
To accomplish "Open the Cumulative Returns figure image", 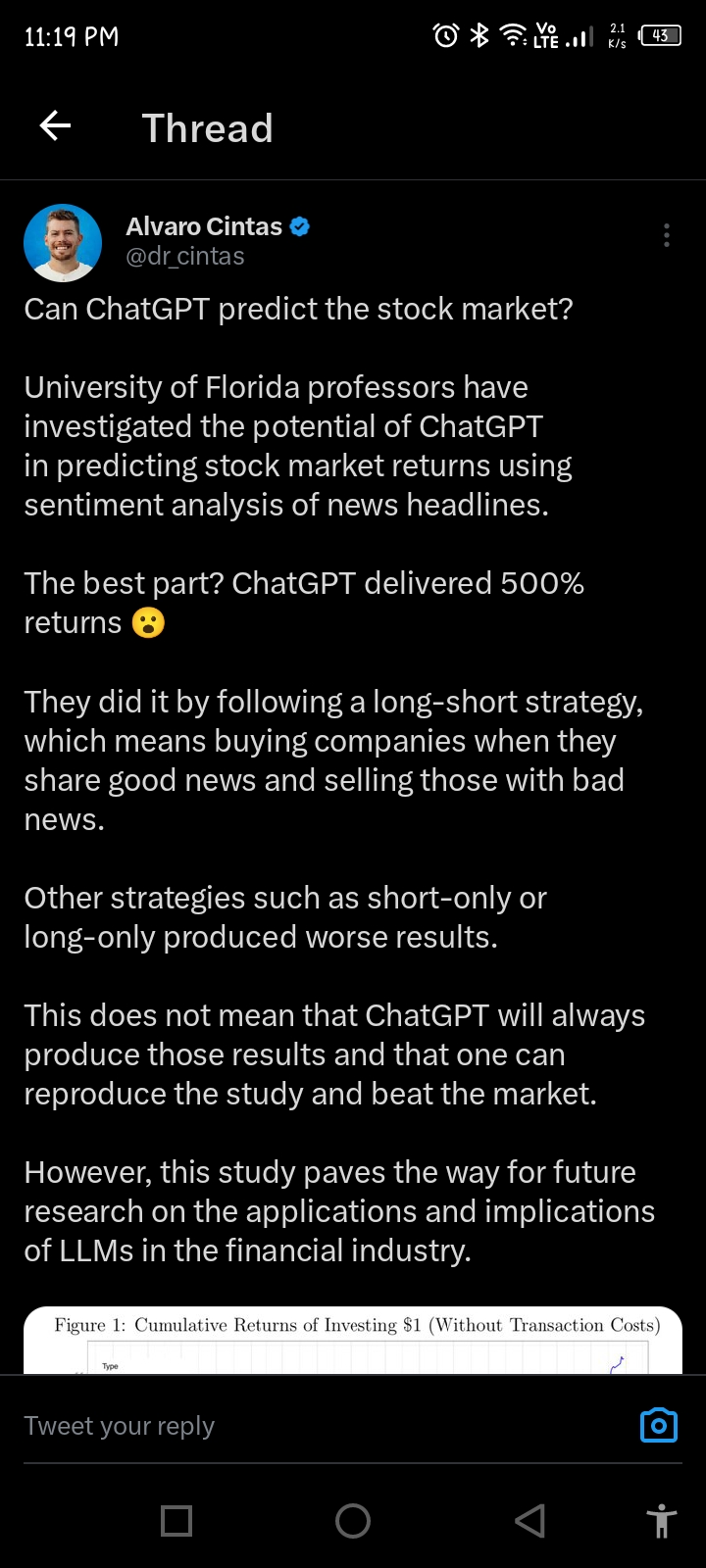I will [353, 1341].
